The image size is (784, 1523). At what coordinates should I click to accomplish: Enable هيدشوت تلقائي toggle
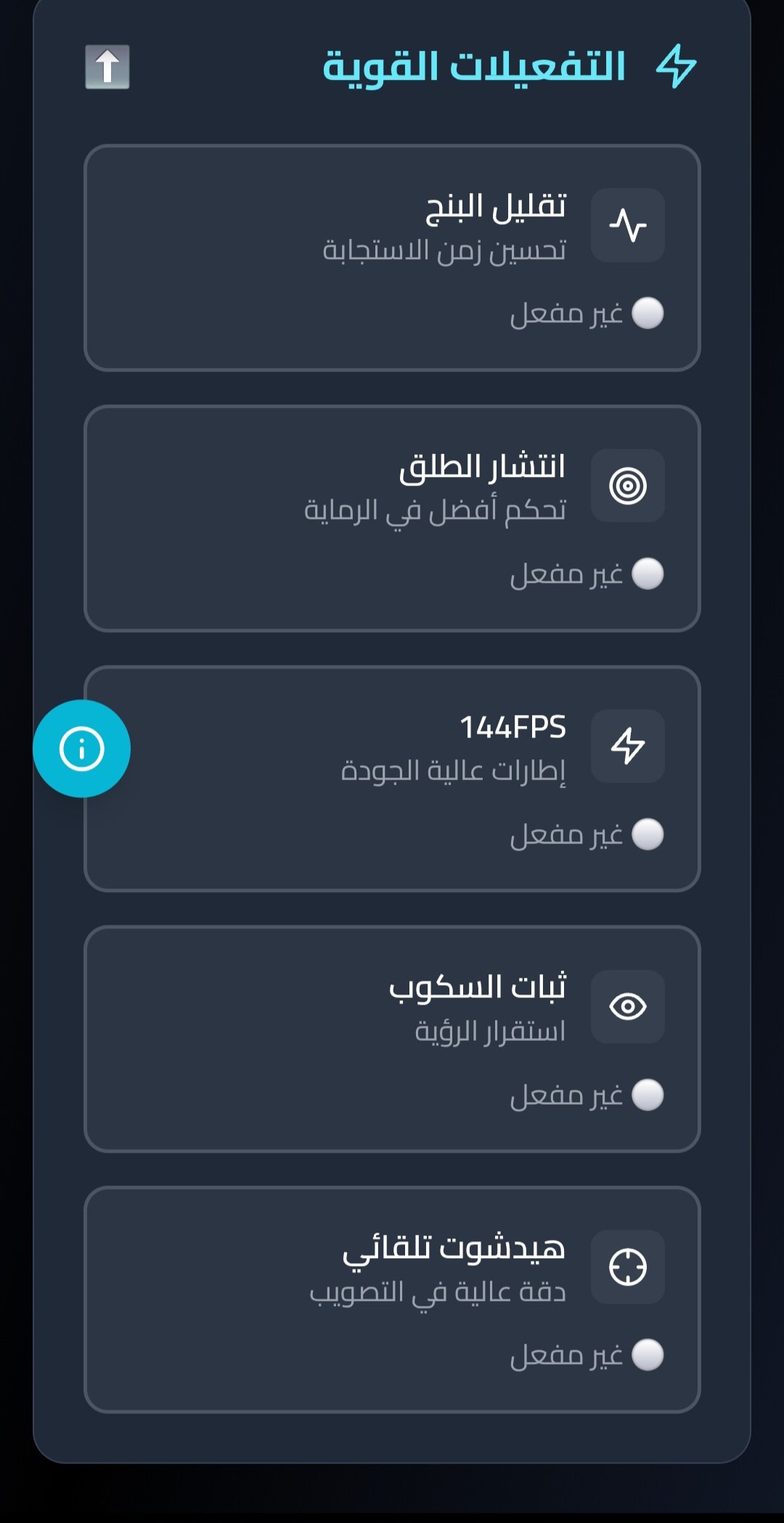click(648, 1355)
